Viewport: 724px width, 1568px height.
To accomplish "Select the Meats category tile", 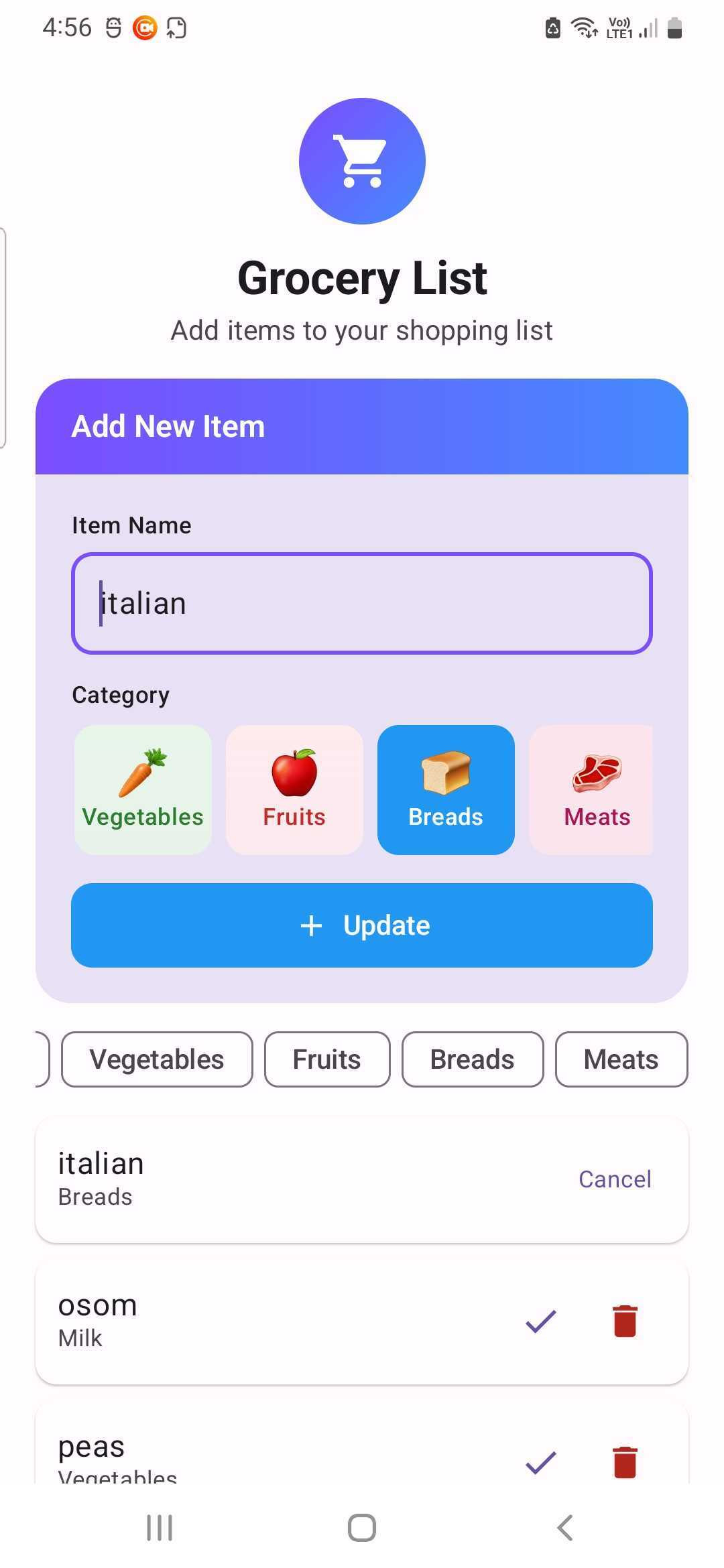I will 593,789.
